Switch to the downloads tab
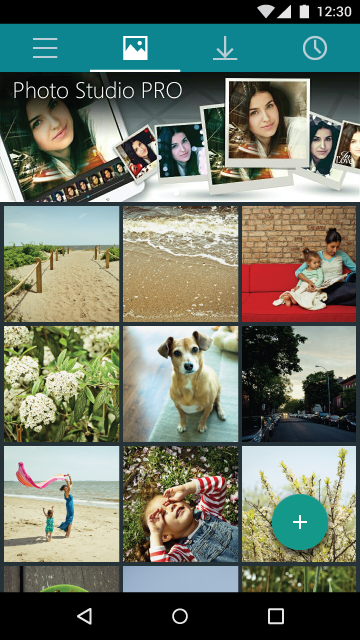 click(x=225, y=48)
